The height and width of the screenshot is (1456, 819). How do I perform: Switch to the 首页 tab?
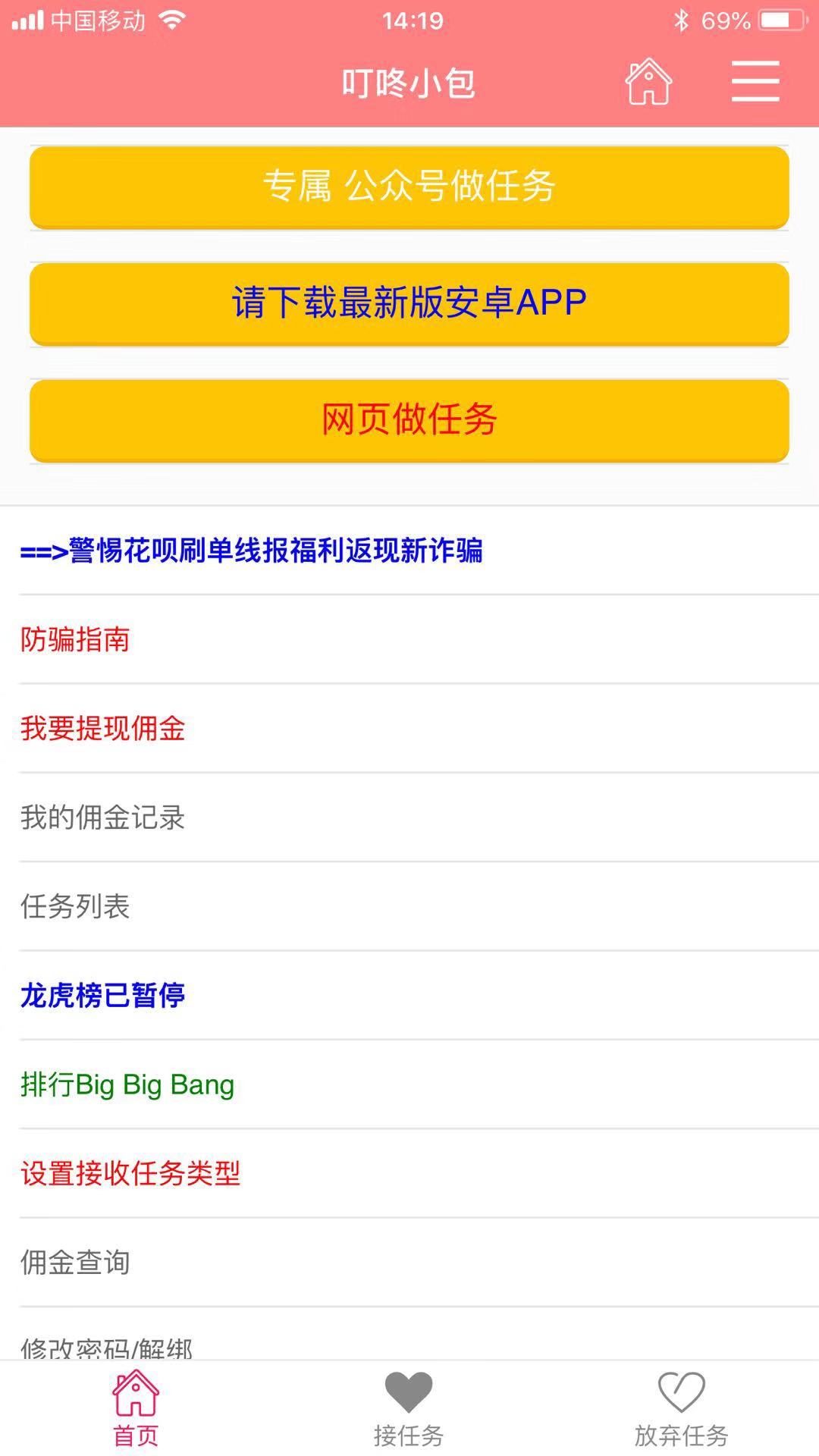pos(136,1408)
